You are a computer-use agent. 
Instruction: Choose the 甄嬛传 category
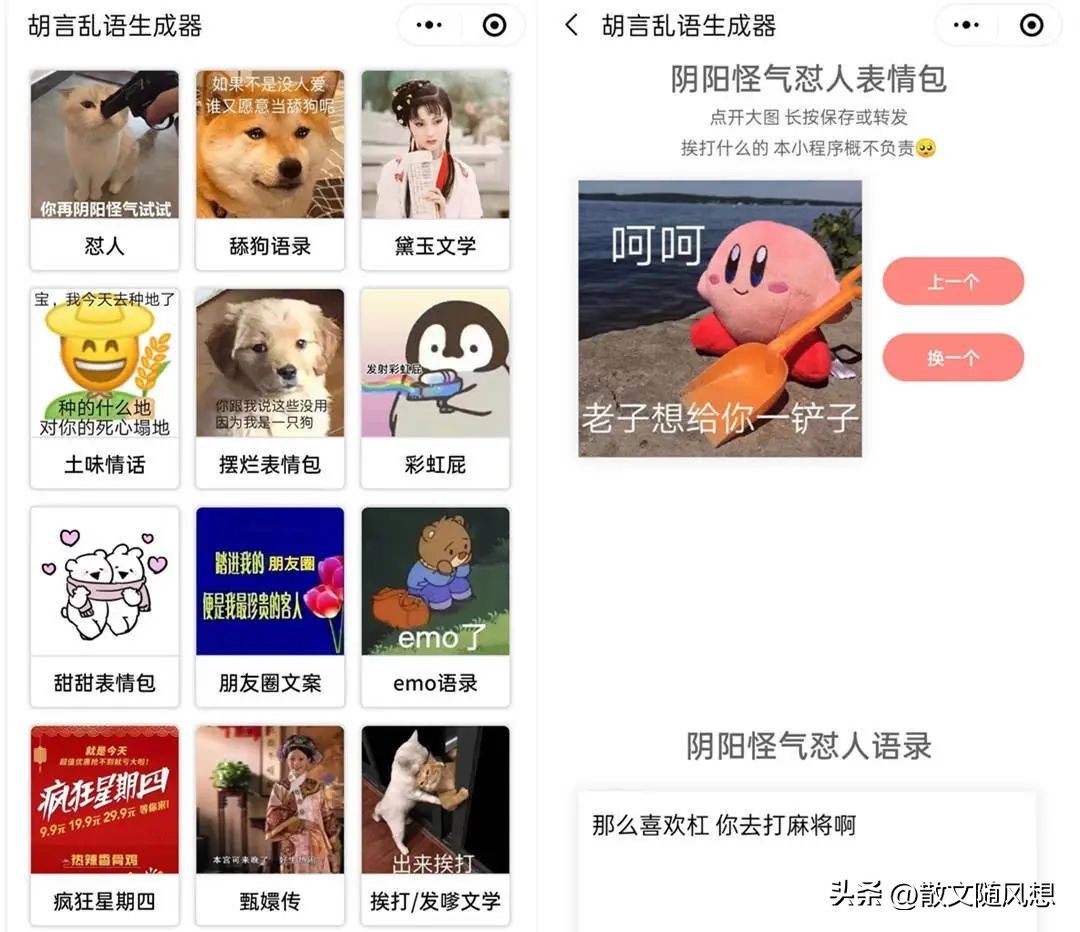tap(270, 824)
